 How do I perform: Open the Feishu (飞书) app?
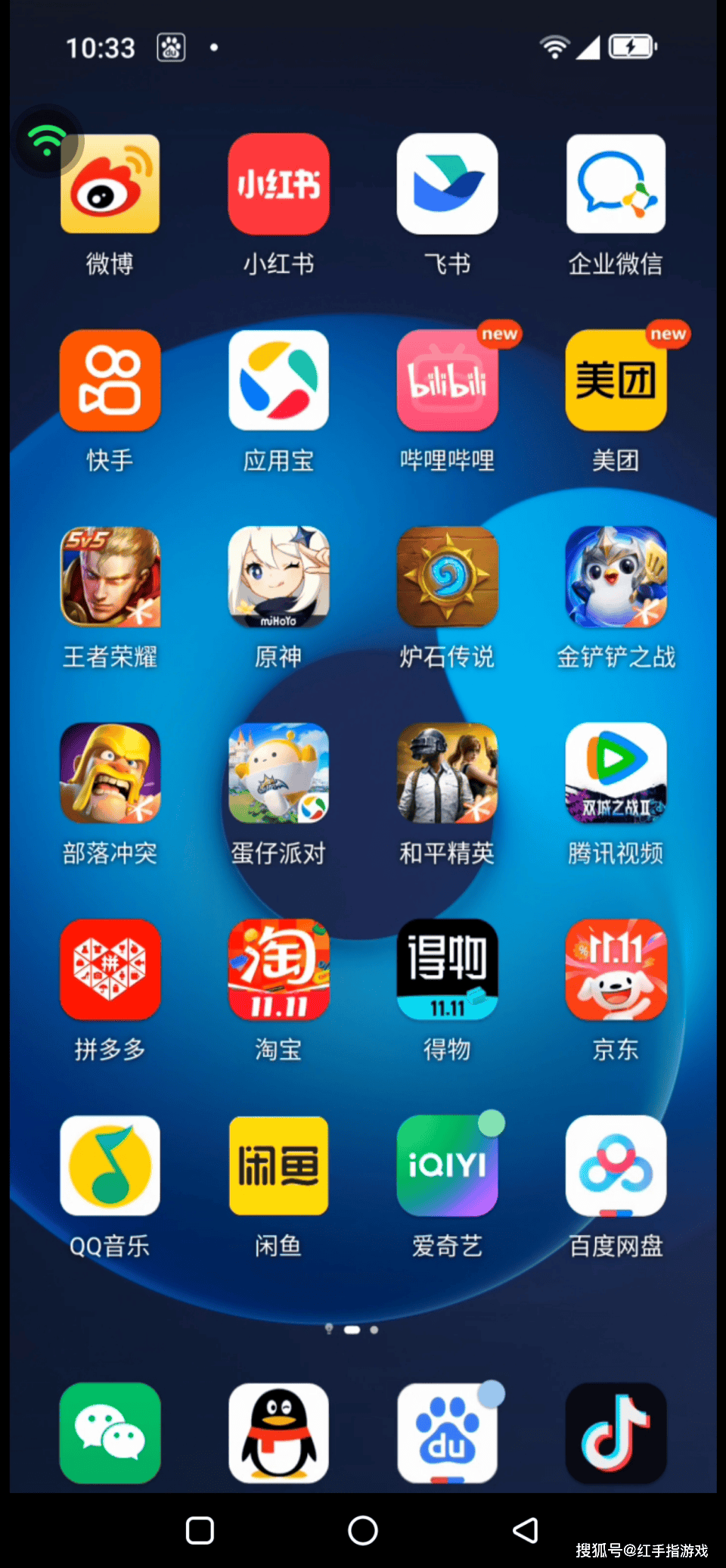(447, 184)
